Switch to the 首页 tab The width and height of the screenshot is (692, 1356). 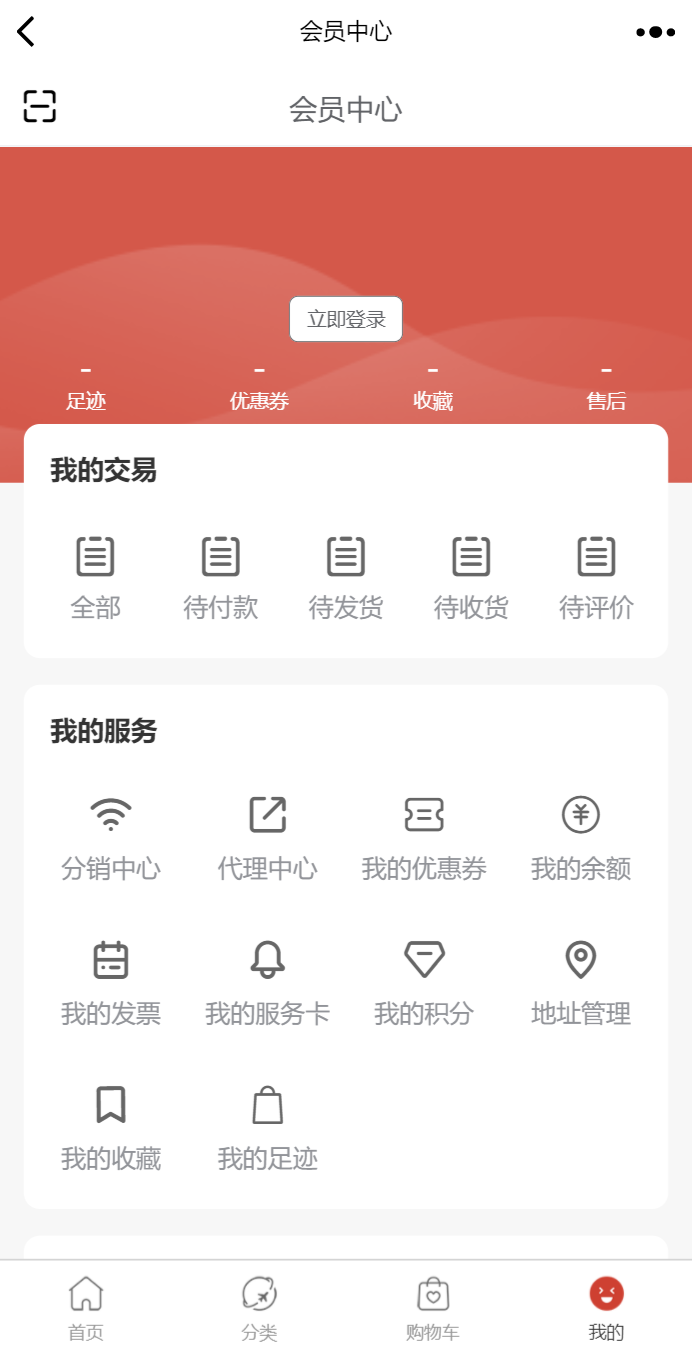(x=86, y=1309)
